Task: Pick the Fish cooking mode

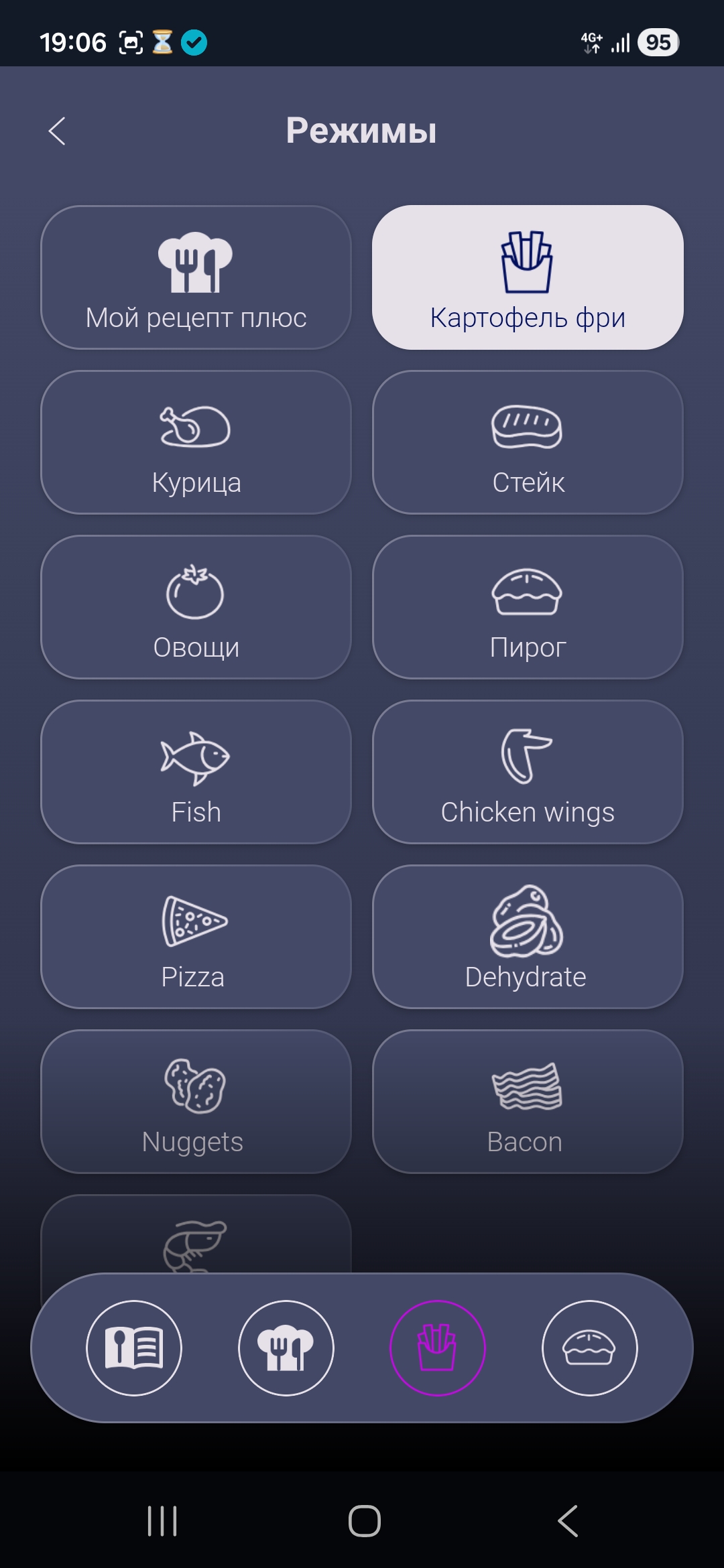Action: [196, 772]
